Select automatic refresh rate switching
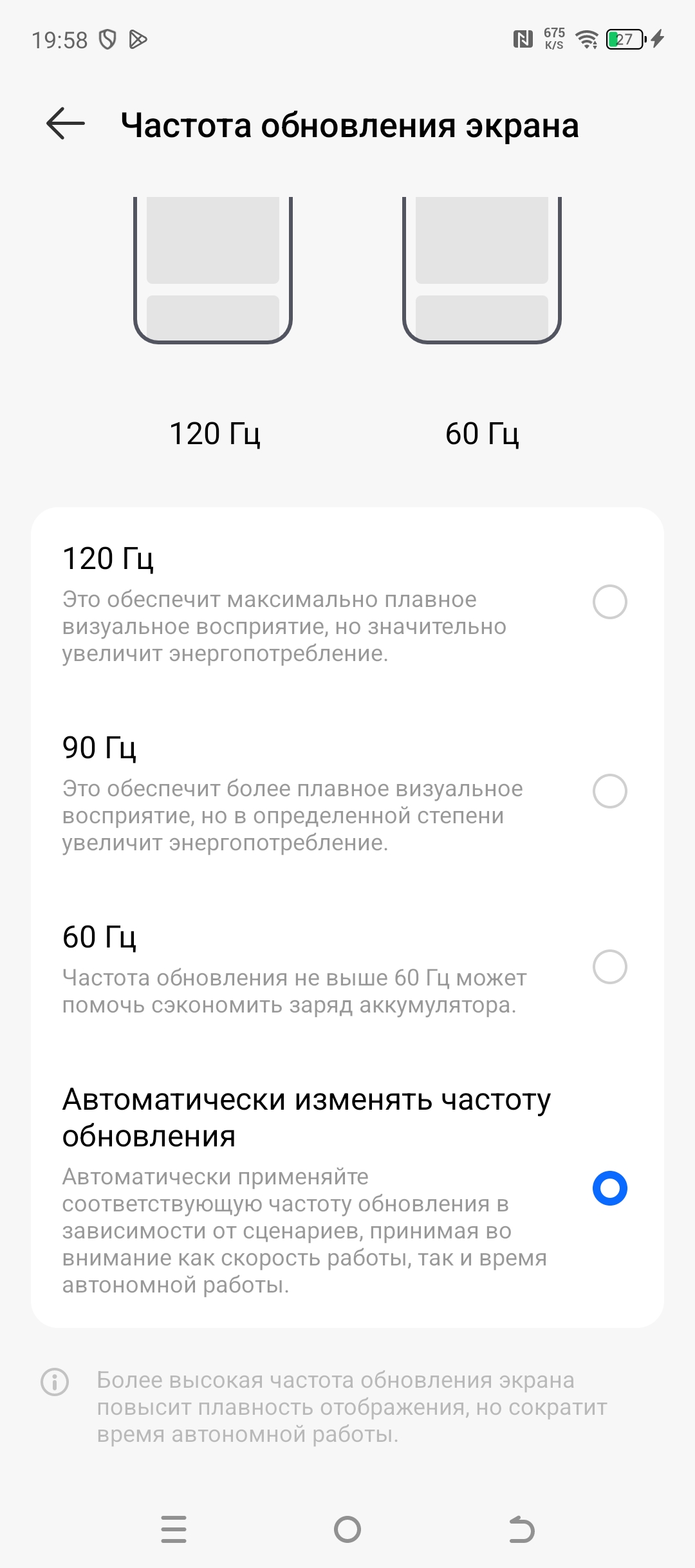The image size is (695, 1568). coord(609,1188)
